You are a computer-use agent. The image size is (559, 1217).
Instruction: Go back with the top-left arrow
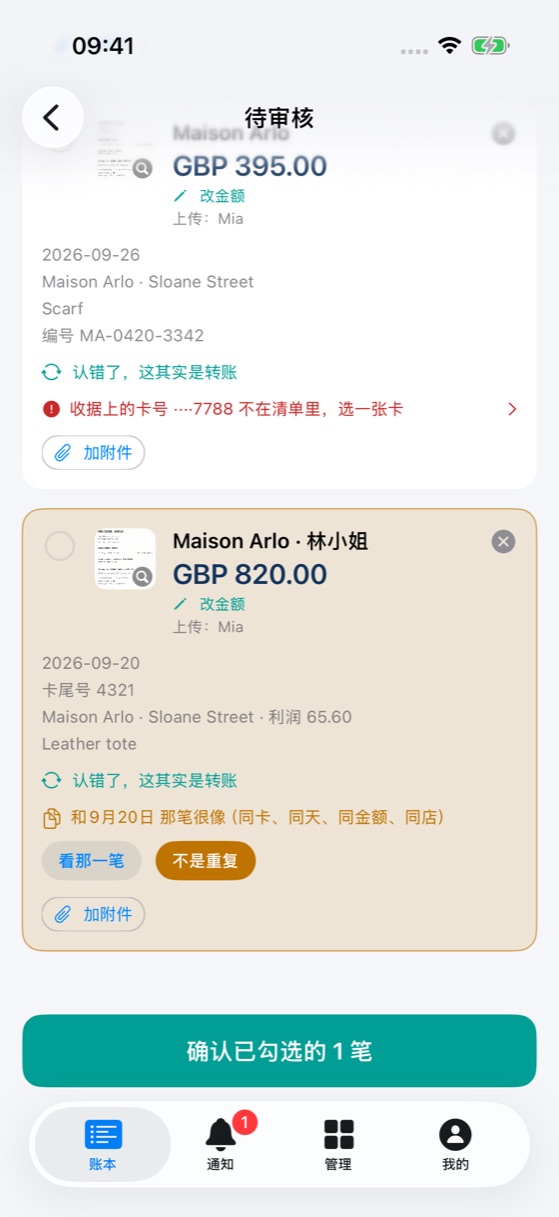[52, 117]
